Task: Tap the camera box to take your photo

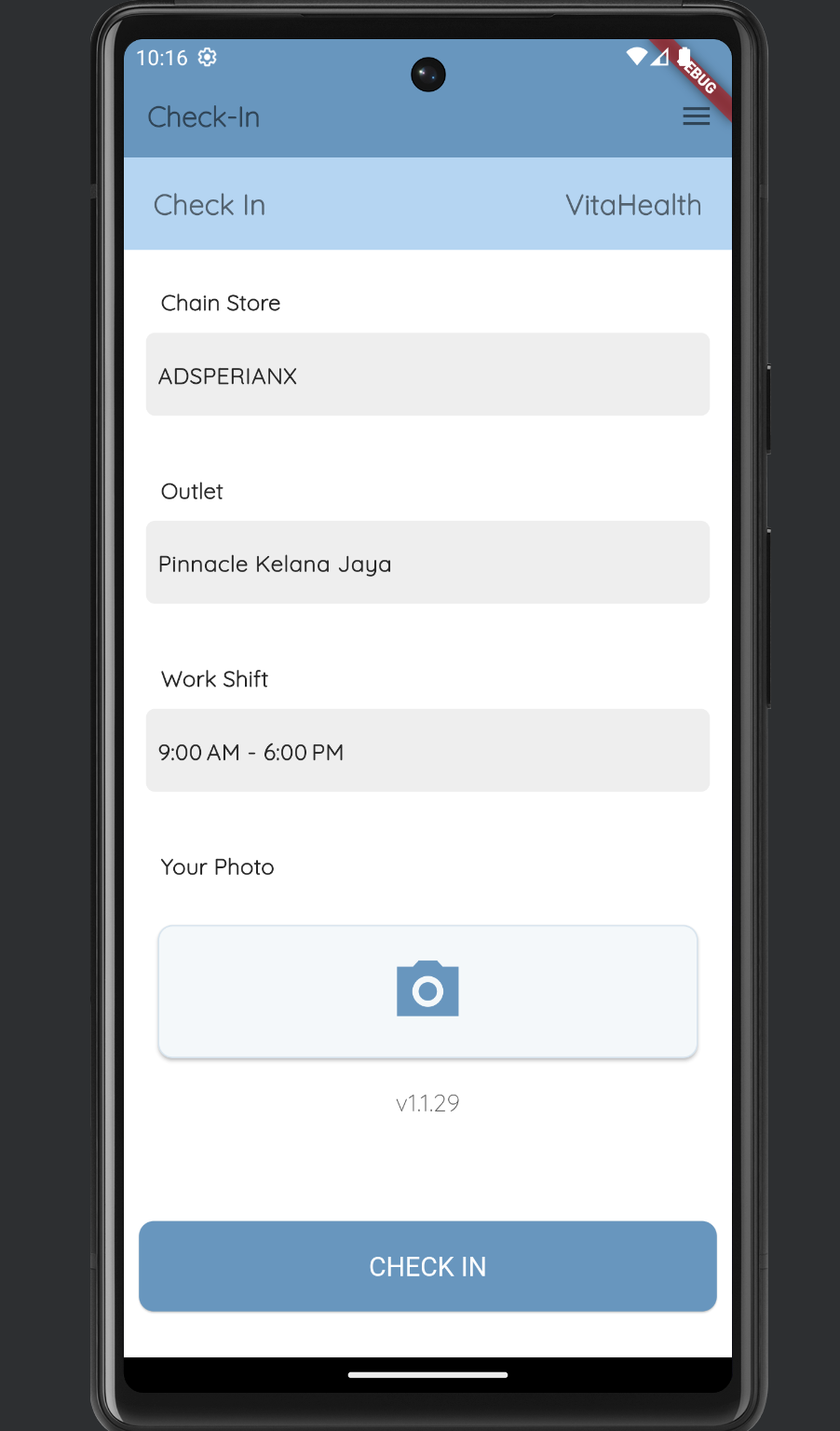Action: (427, 991)
